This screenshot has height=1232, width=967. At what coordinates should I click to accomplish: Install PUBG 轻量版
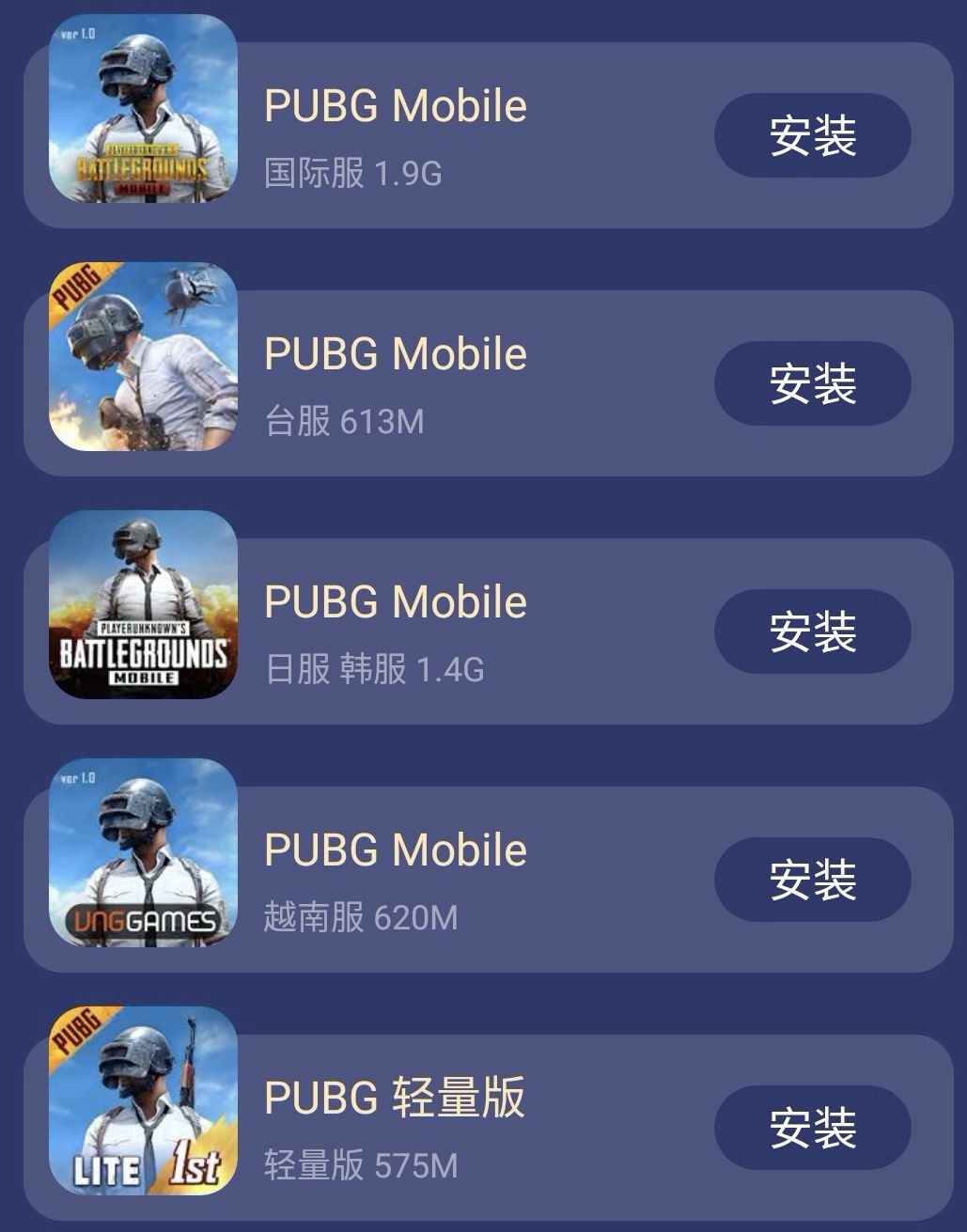[811, 1129]
